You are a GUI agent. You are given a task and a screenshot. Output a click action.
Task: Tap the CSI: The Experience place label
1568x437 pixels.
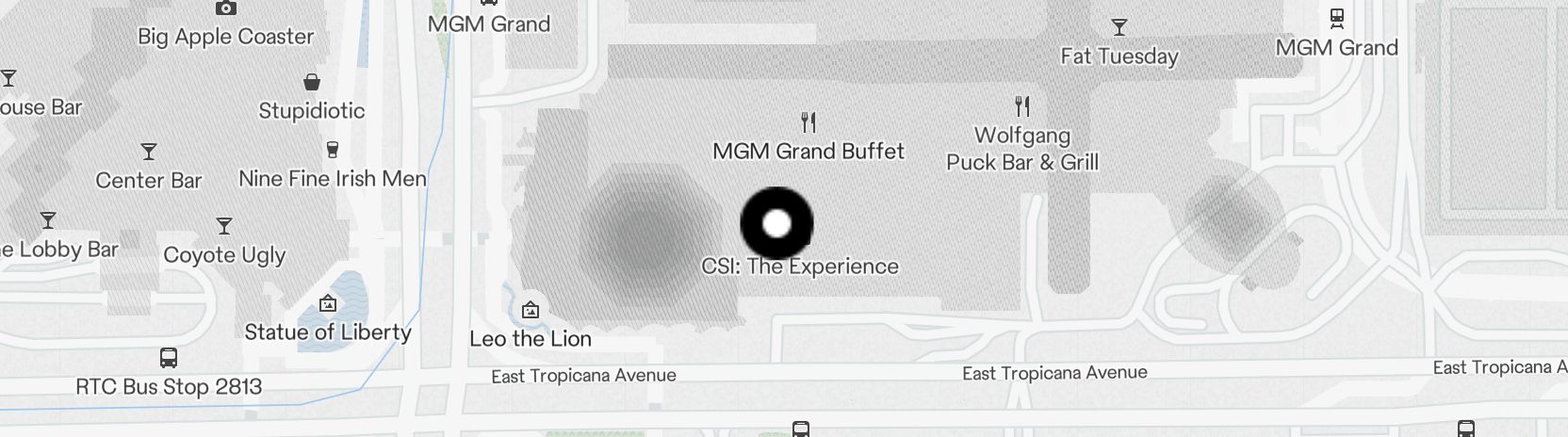coord(800,267)
